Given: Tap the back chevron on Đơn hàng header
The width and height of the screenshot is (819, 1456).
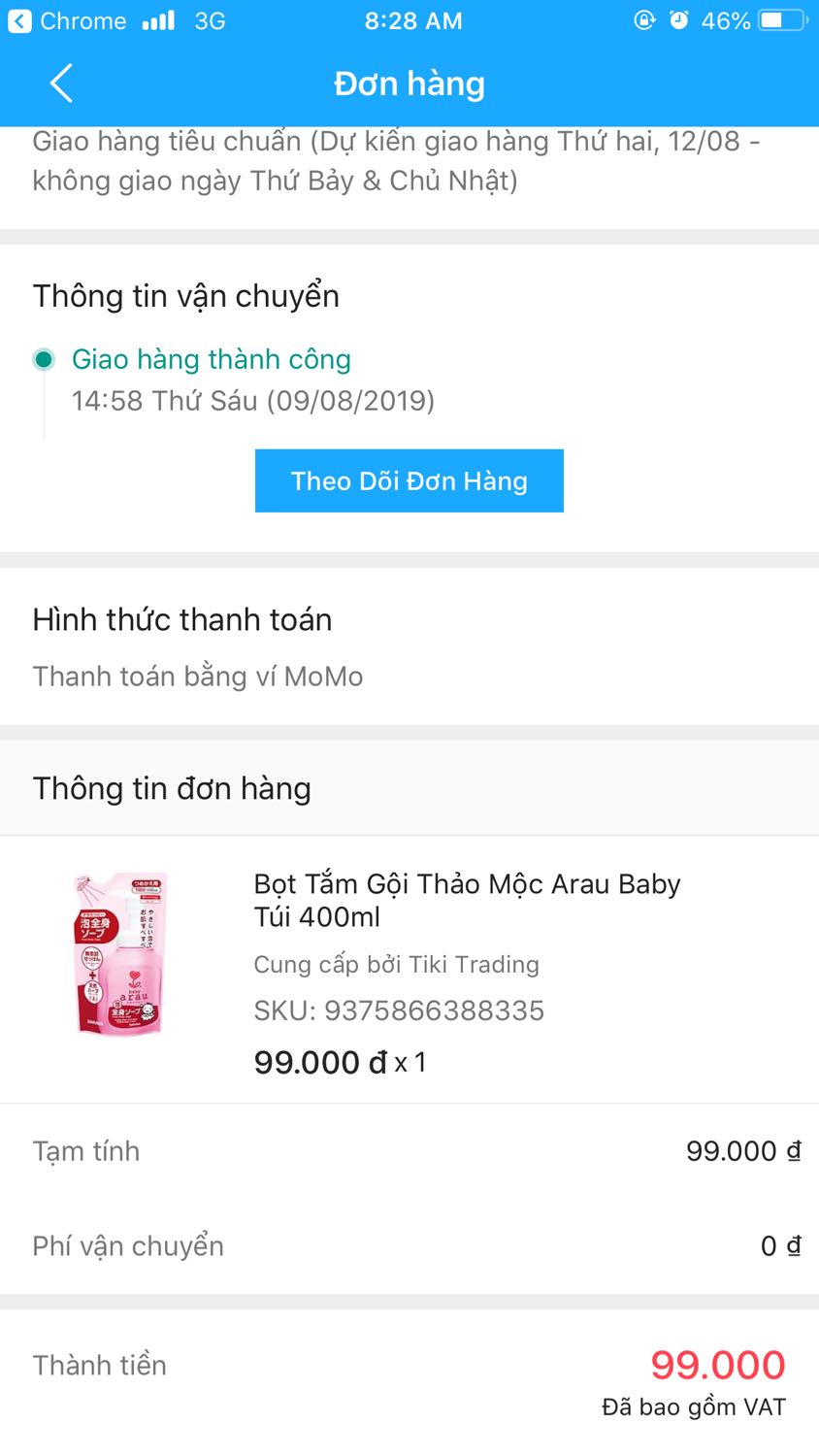Looking at the screenshot, I should 61,83.
